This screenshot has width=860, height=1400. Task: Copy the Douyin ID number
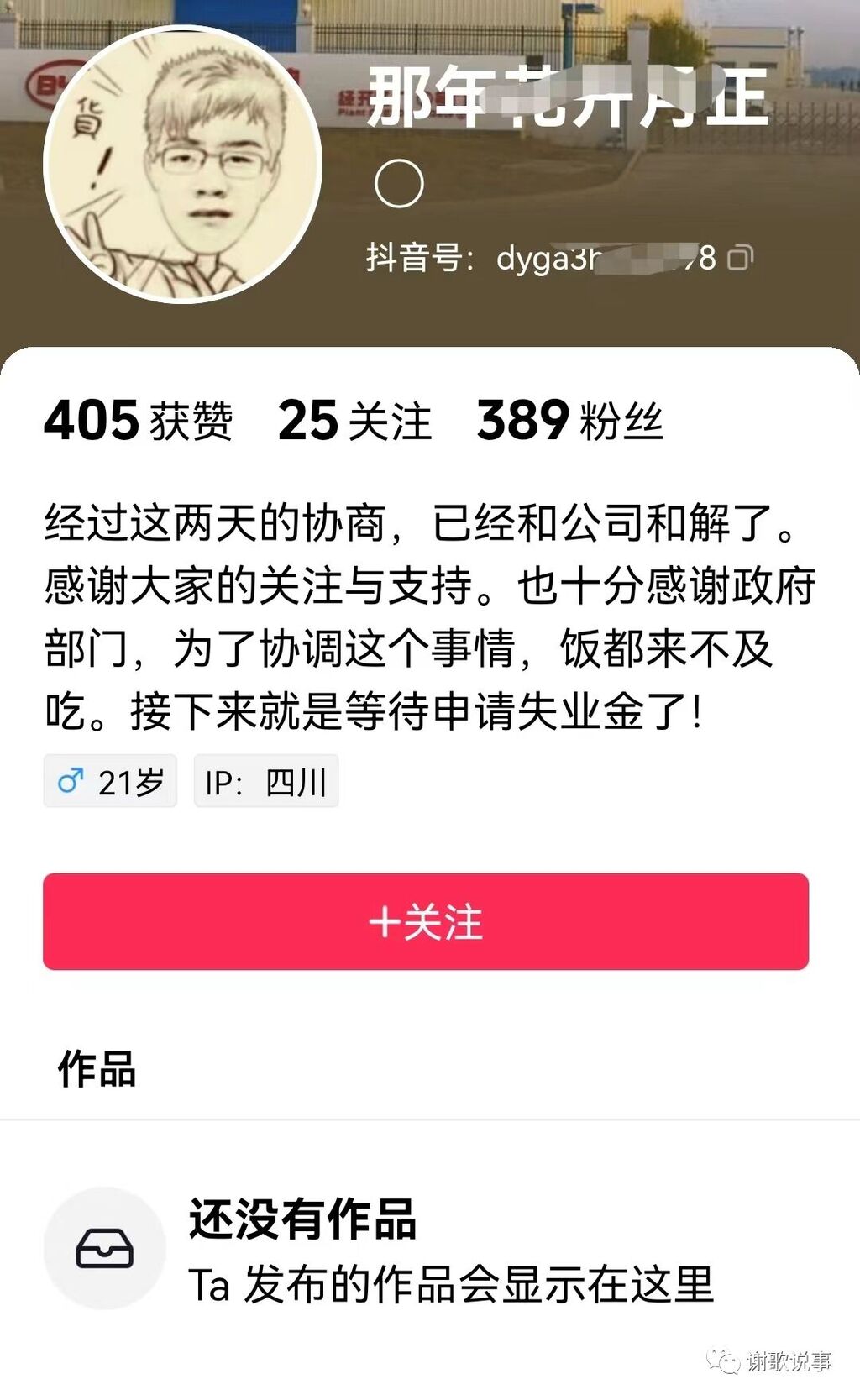pyautogui.click(x=740, y=258)
